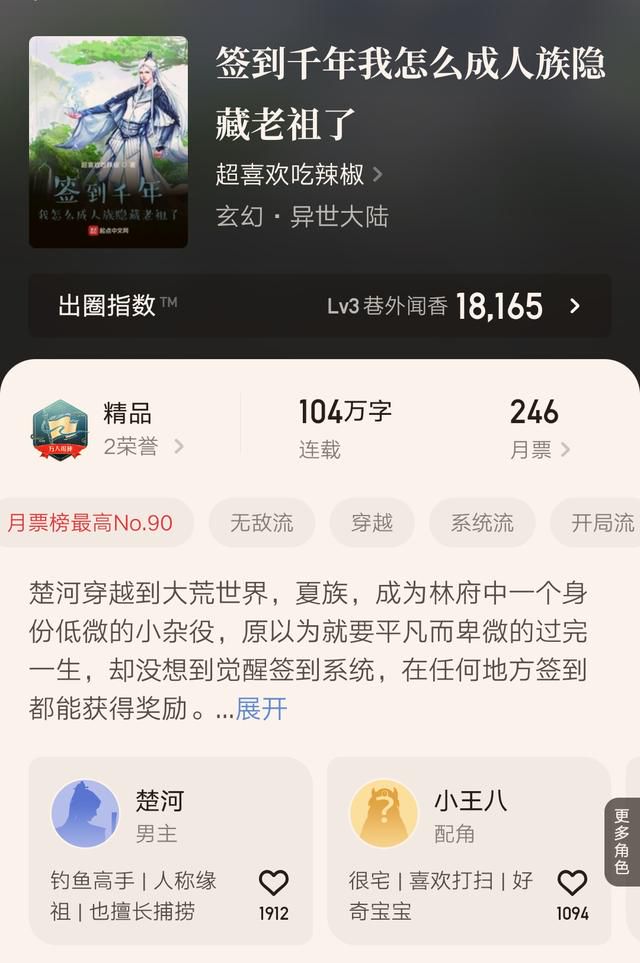This screenshot has height=963, width=640.
Task: Like the character 楚河
Action: click(x=273, y=883)
